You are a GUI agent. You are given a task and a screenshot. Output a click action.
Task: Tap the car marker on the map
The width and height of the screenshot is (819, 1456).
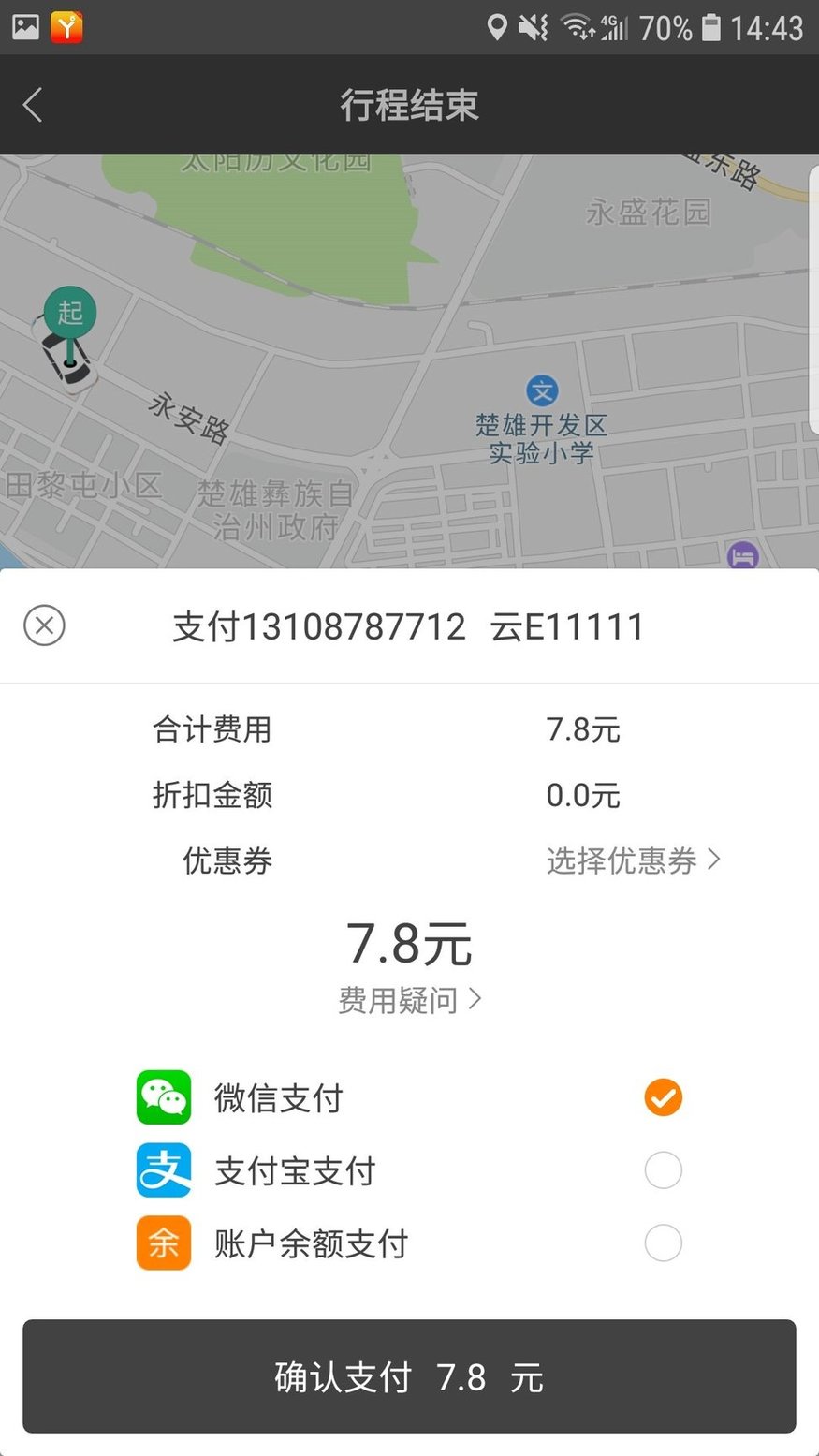coord(67,365)
